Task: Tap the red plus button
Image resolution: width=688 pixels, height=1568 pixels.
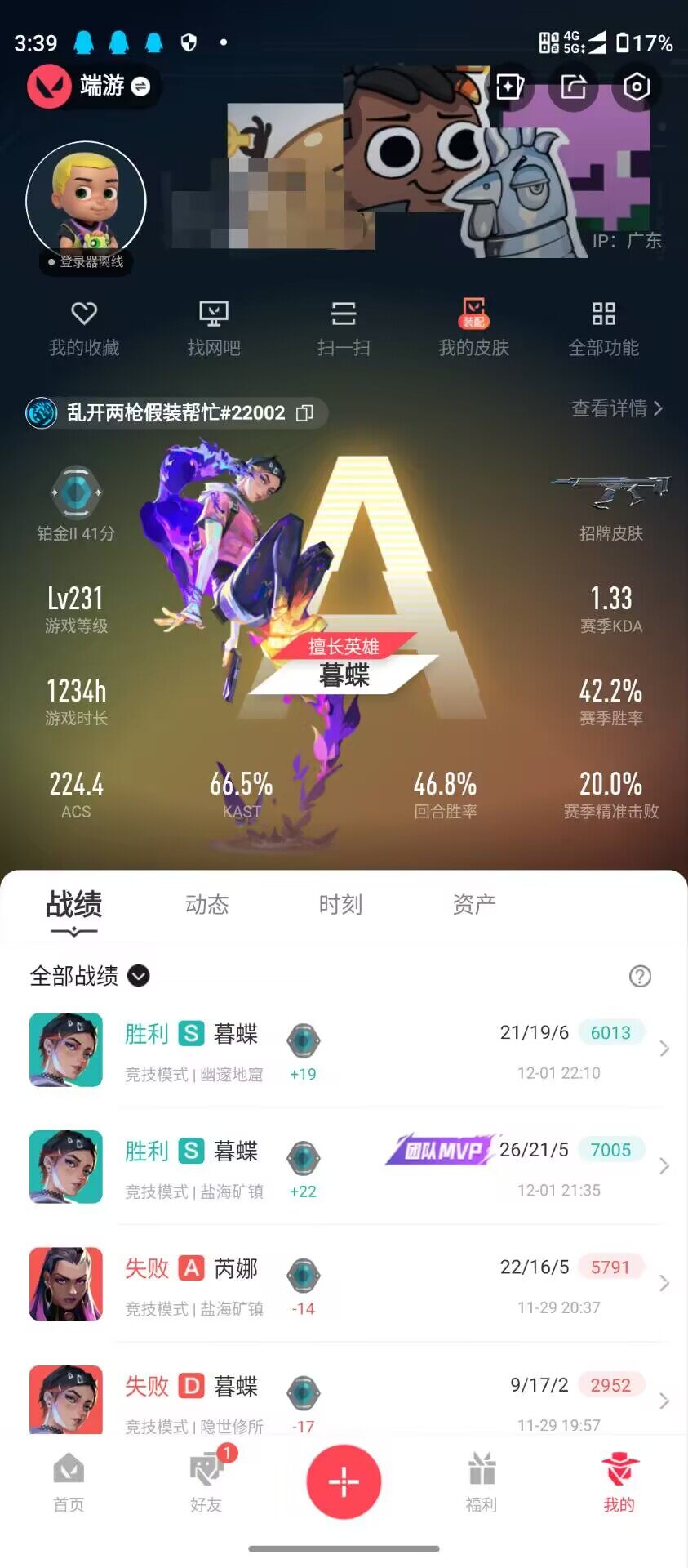Action: coord(344,1481)
